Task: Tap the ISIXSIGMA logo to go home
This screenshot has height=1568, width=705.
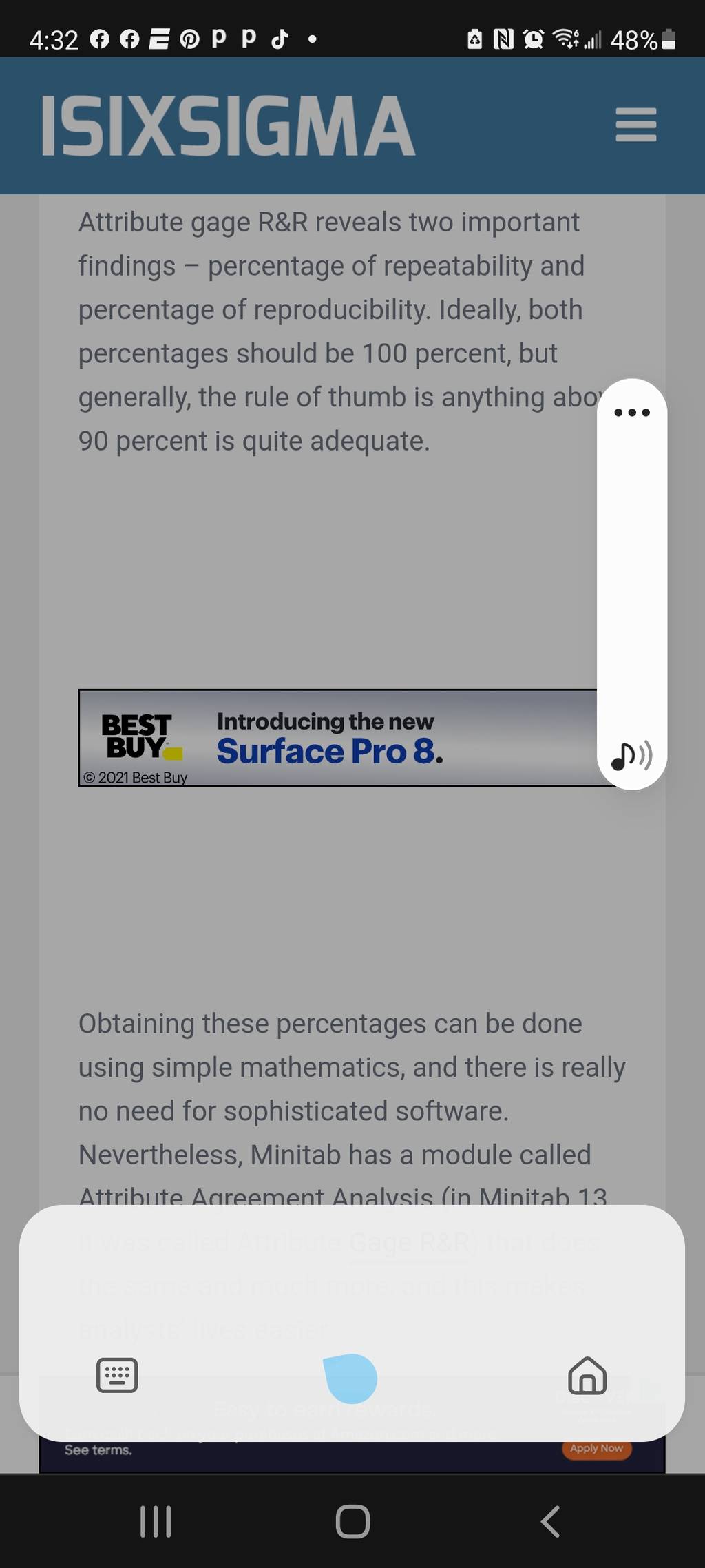Action: click(x=228, y=126)
